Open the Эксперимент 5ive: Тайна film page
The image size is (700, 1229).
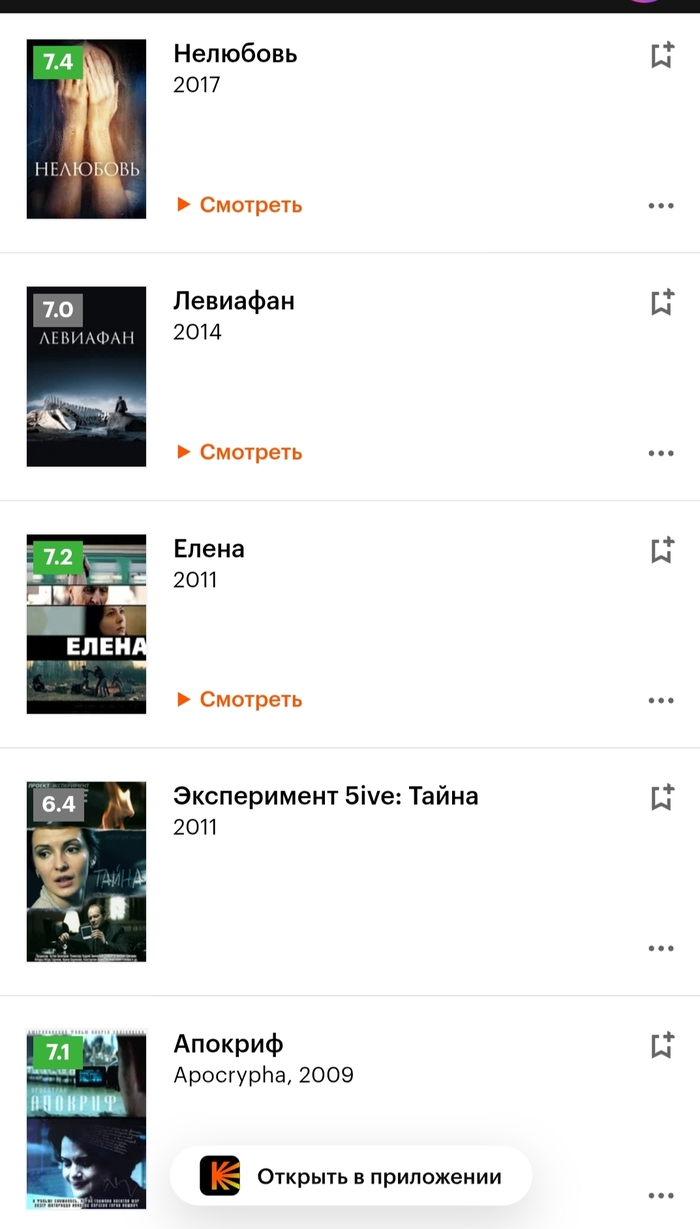325,796
